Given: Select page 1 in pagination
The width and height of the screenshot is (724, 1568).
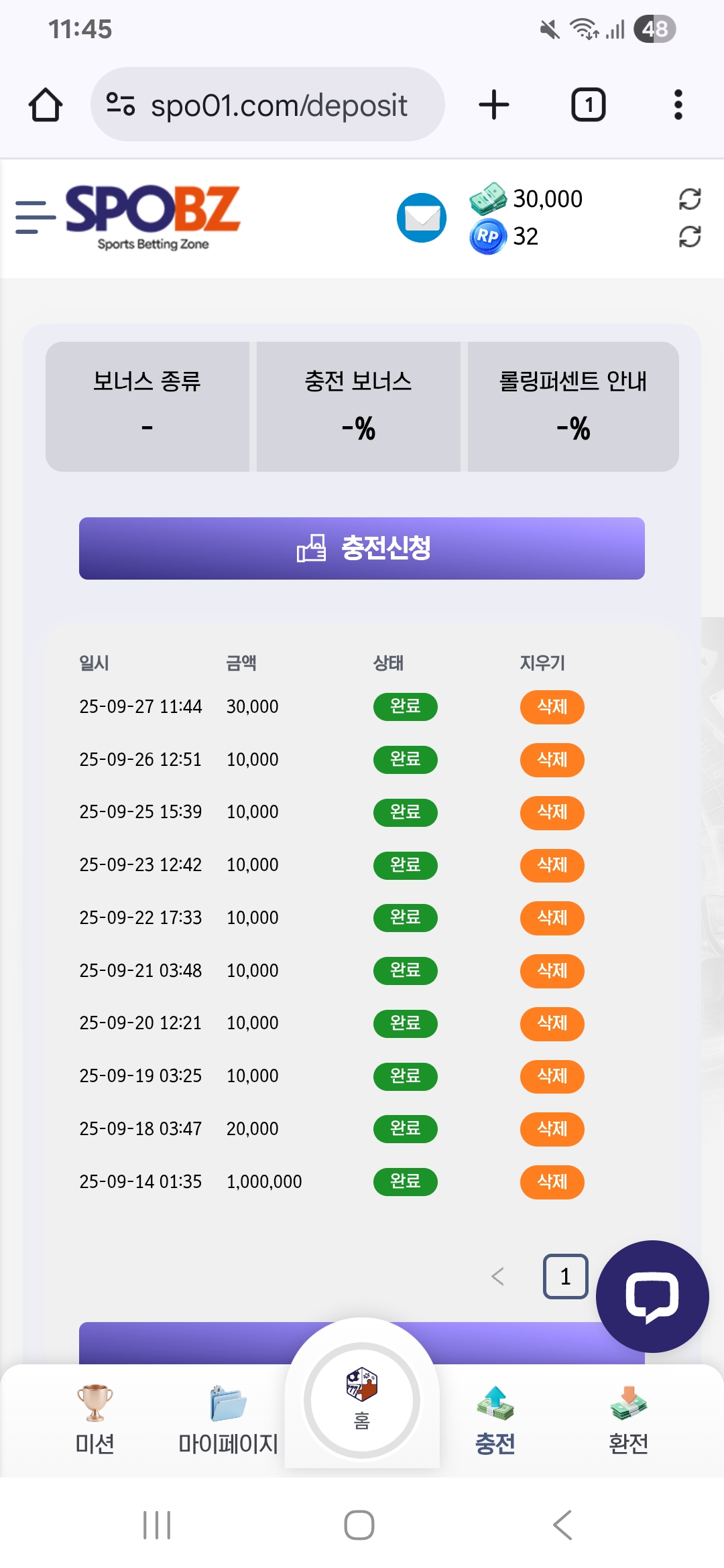Looking at the screenshot, I should [x=565, y=1277].
